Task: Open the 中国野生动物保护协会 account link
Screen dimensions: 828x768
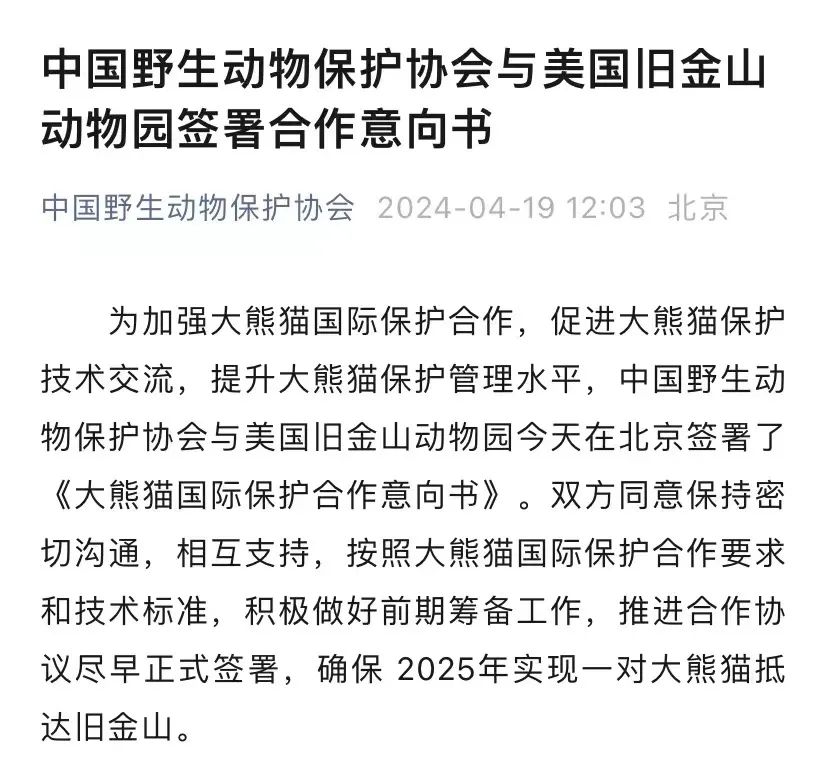Action: 198,208
